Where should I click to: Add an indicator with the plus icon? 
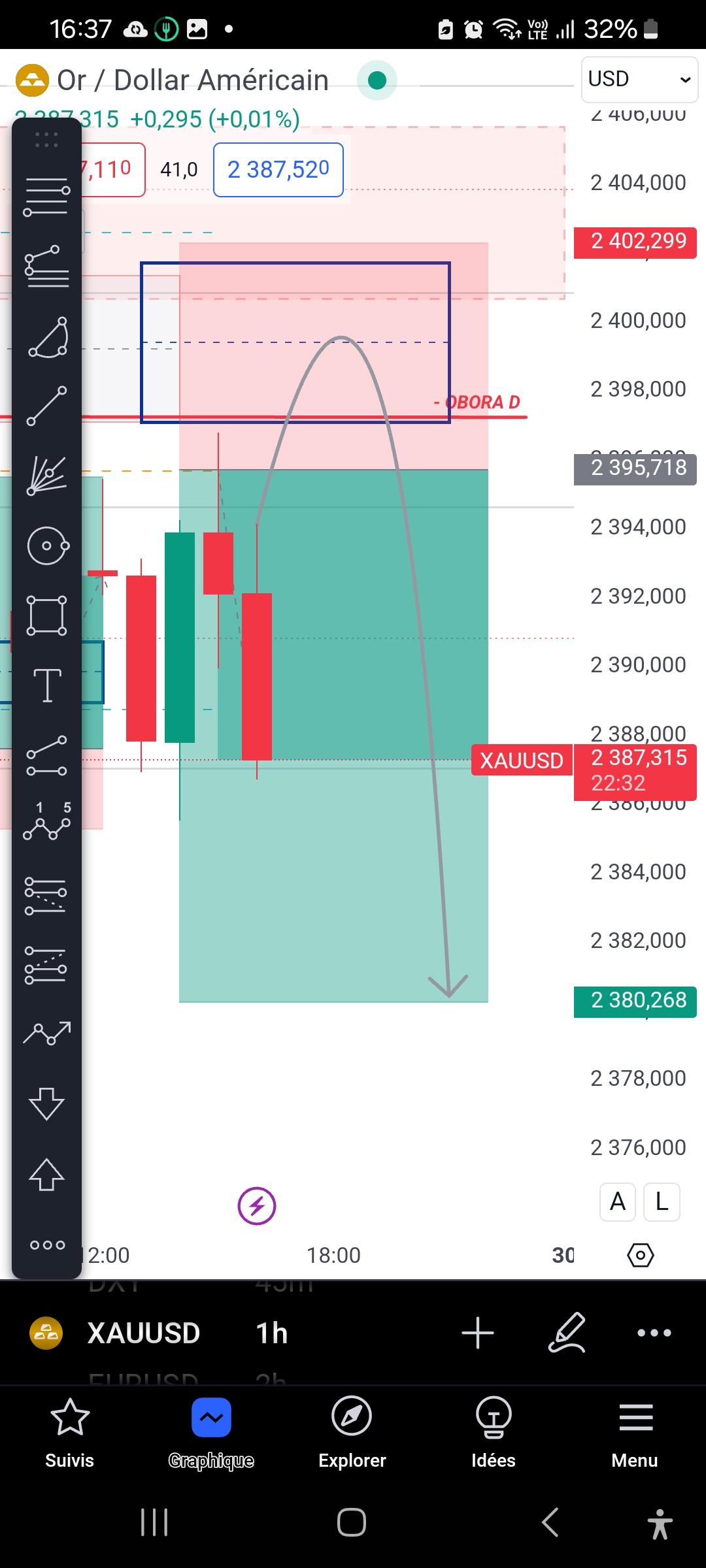click(x=478, y=1333)
